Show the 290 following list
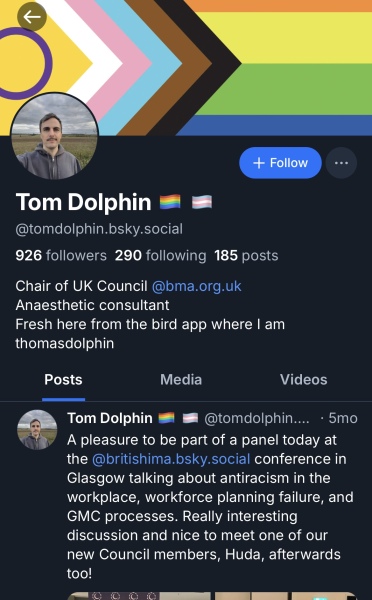Viewport: 372px width, 600px height. (x=160, y=256)
